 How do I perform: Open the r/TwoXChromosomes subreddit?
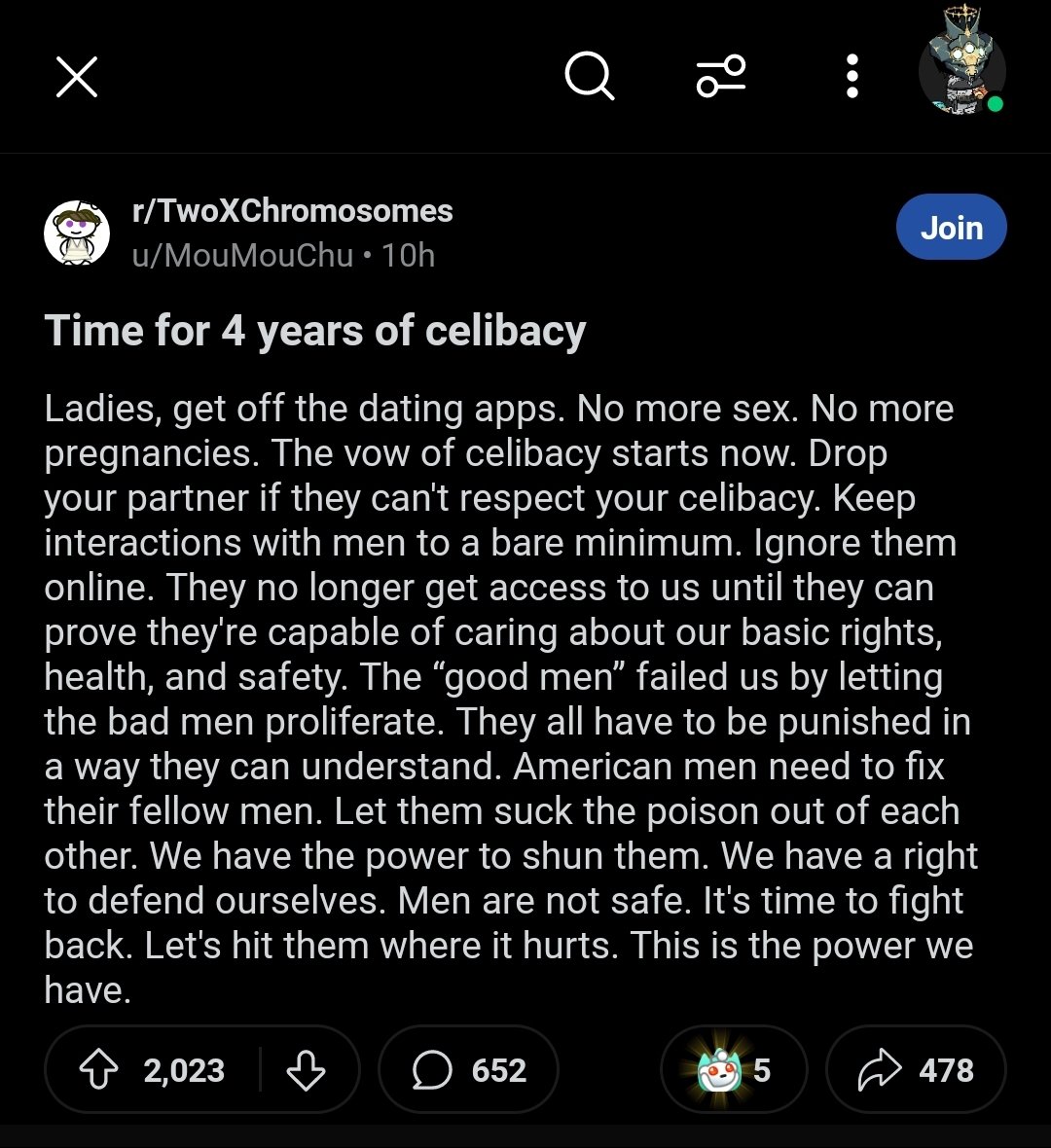coord(292,211)
